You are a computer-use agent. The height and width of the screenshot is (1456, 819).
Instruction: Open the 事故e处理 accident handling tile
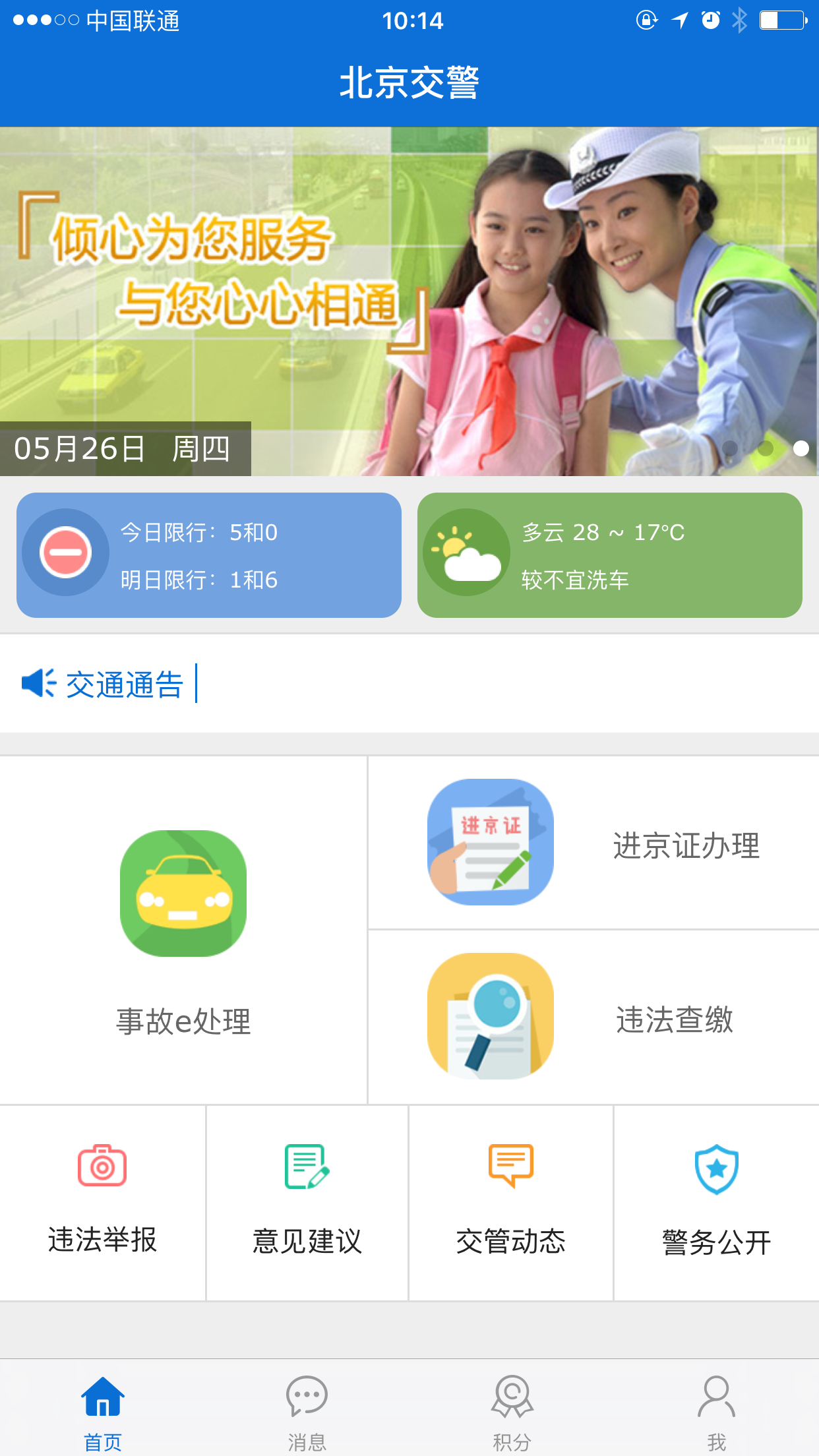[x=183, y=930]
